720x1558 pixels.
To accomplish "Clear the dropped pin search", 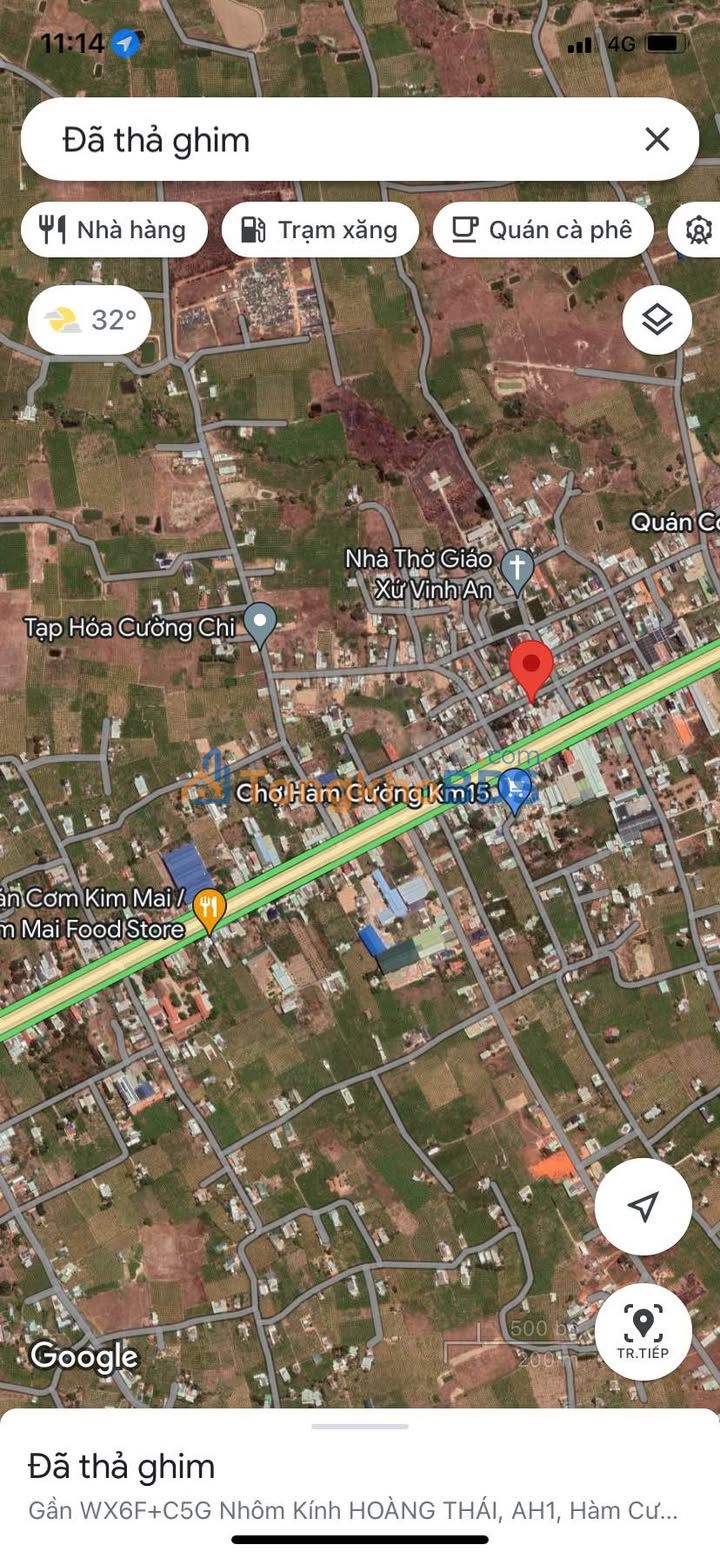I will click(x=656, y=139).
